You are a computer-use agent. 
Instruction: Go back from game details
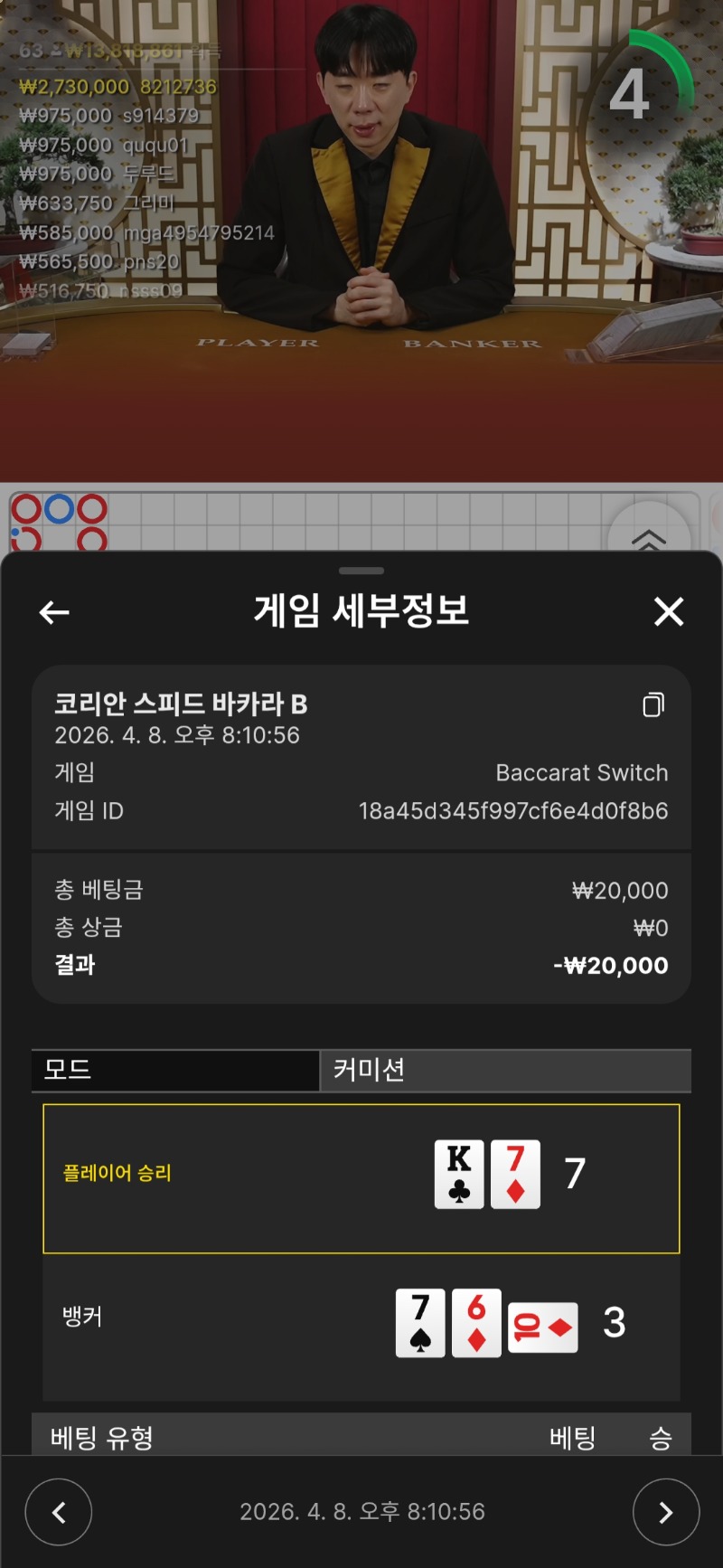[x=54, y=612]
